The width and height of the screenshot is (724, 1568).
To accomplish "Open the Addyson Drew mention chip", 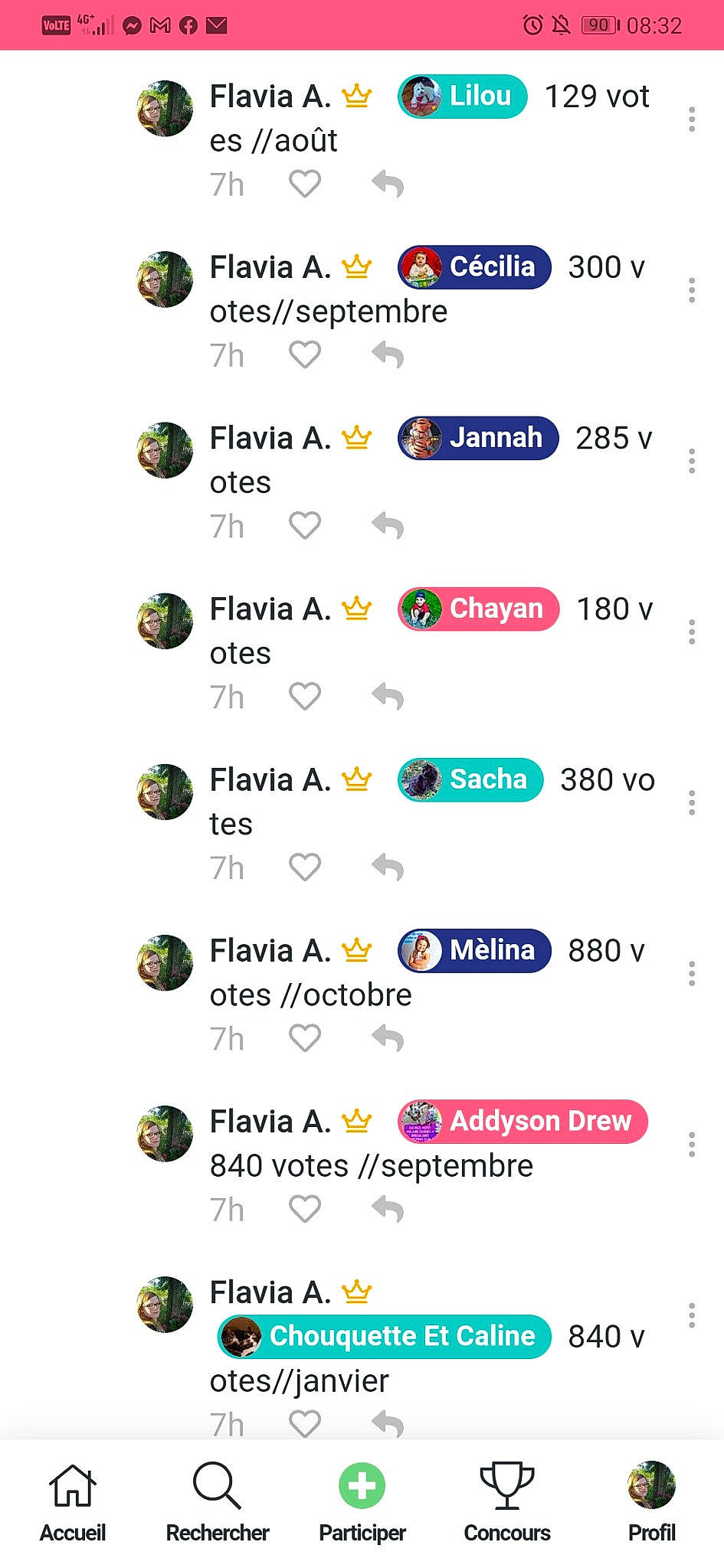I will [x=523, y=1122].
